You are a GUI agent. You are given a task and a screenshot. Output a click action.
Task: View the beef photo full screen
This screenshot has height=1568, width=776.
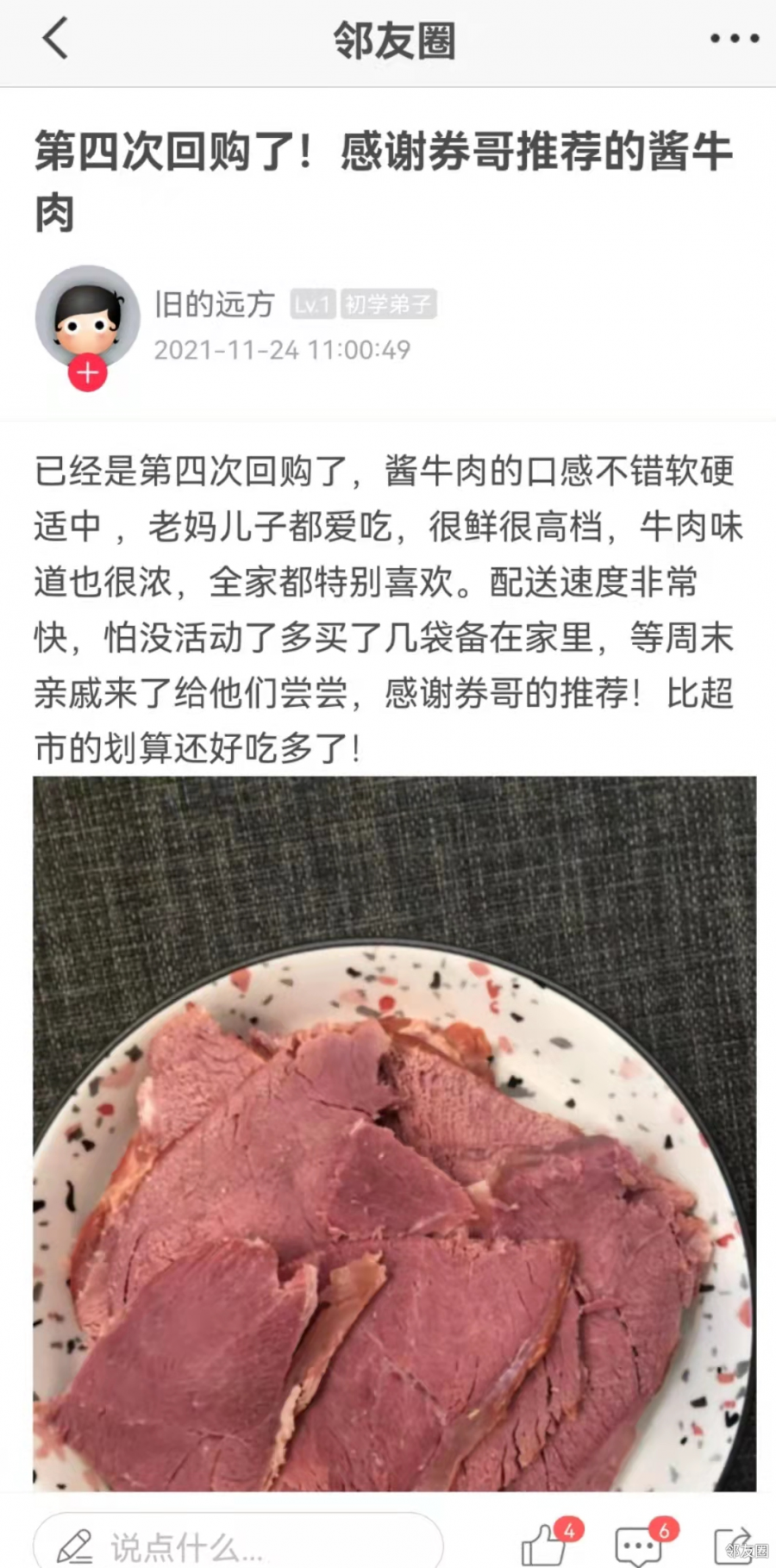(394, 1133)
